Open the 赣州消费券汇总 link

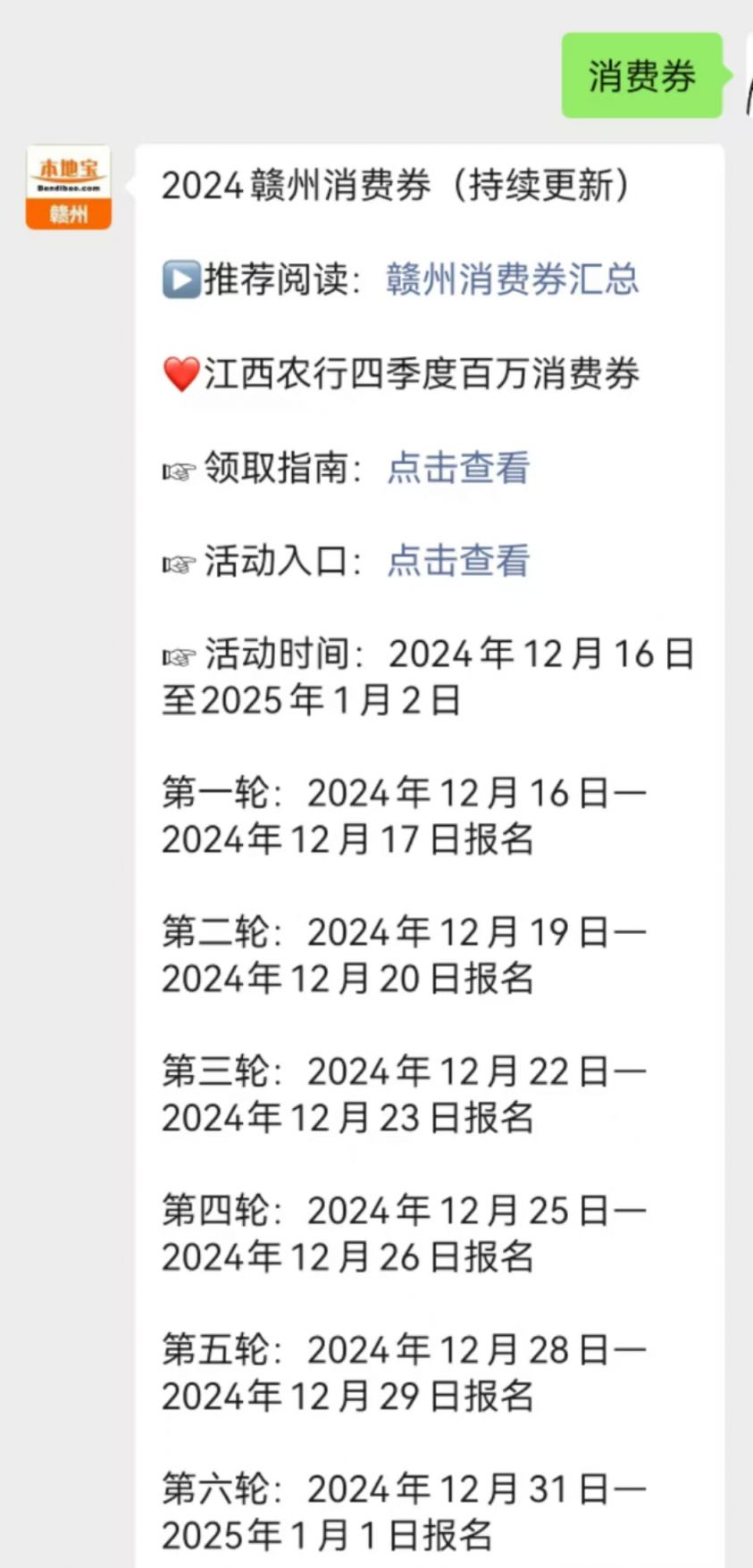point(513,279)
